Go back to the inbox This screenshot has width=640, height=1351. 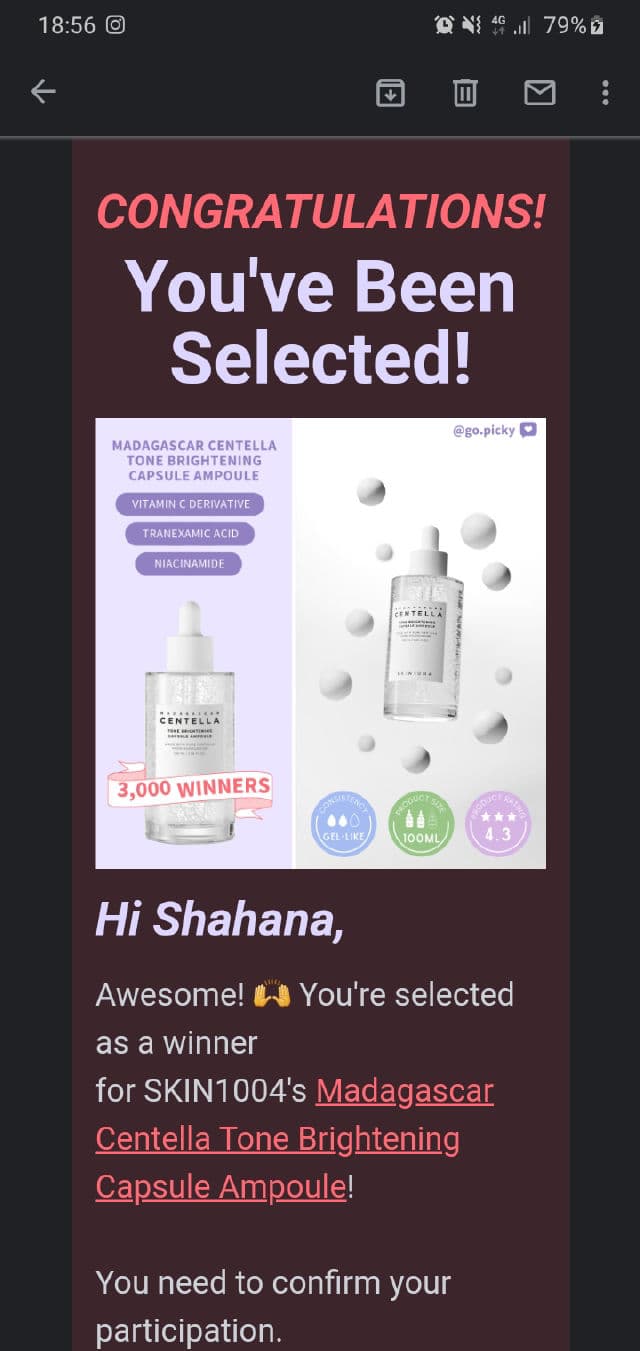(43, 92)
